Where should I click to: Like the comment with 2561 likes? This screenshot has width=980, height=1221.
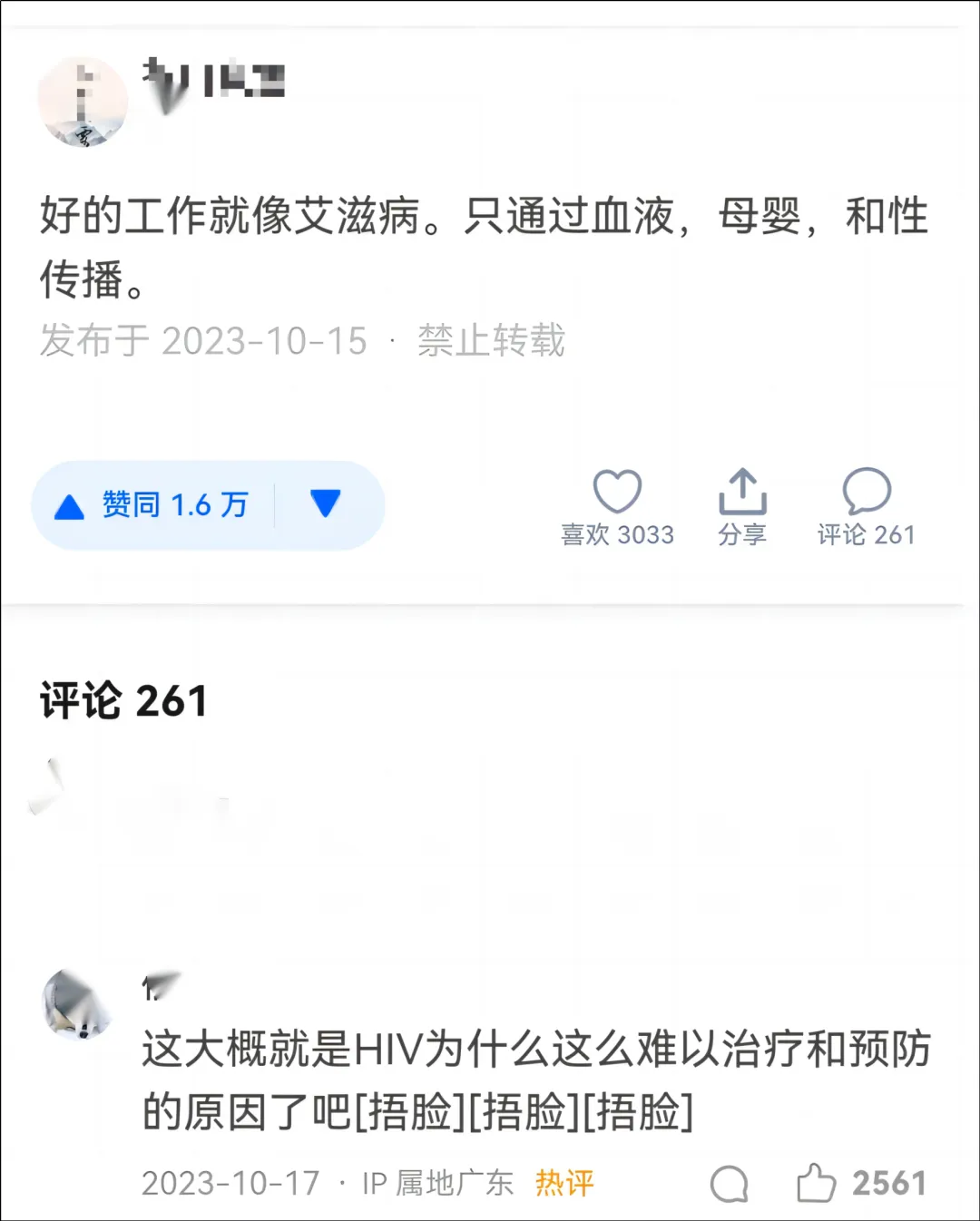point(816,1183)
